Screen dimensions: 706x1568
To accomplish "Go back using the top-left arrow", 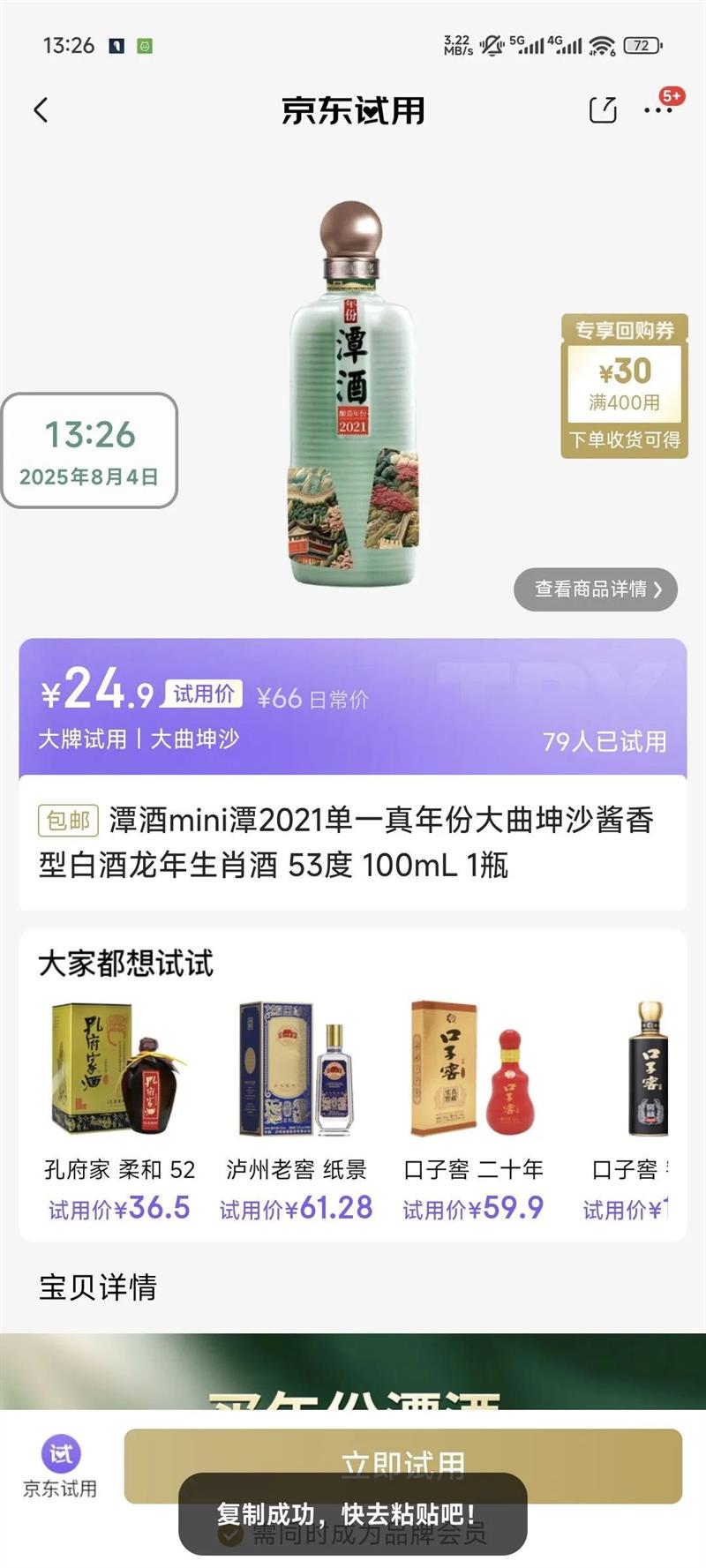I will [41, 110].
